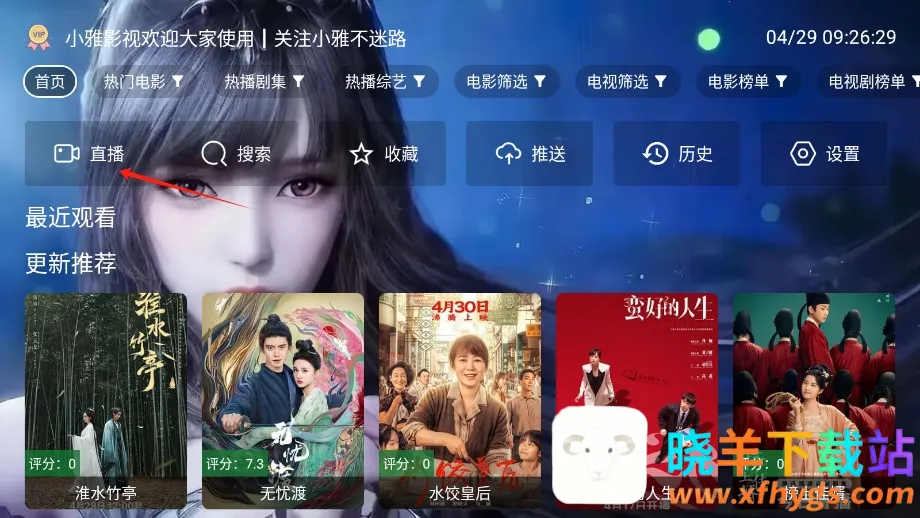
Task: Open the 电影筛选 filter tab
Action: coord(506,82)
